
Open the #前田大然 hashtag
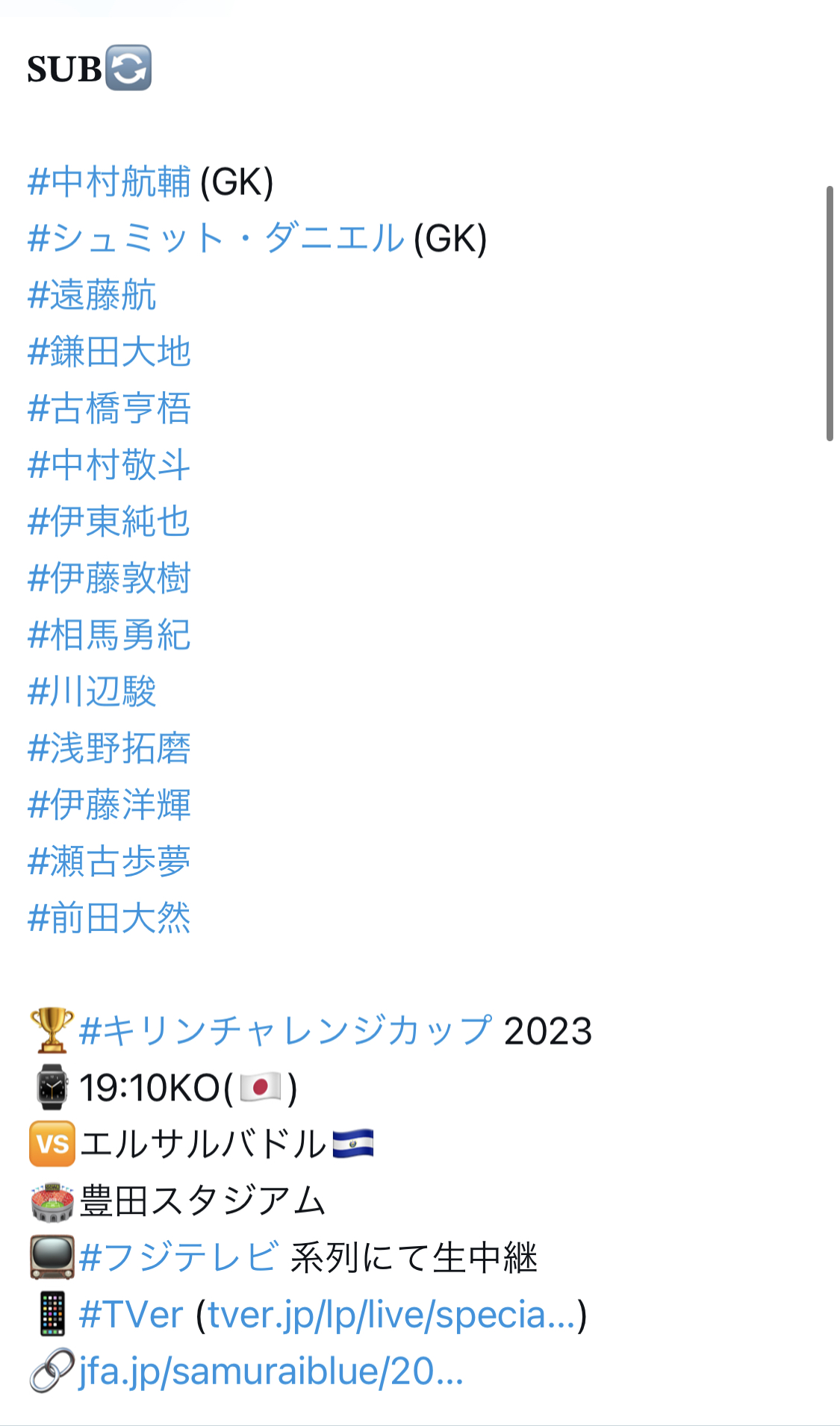tap(109, 919)
